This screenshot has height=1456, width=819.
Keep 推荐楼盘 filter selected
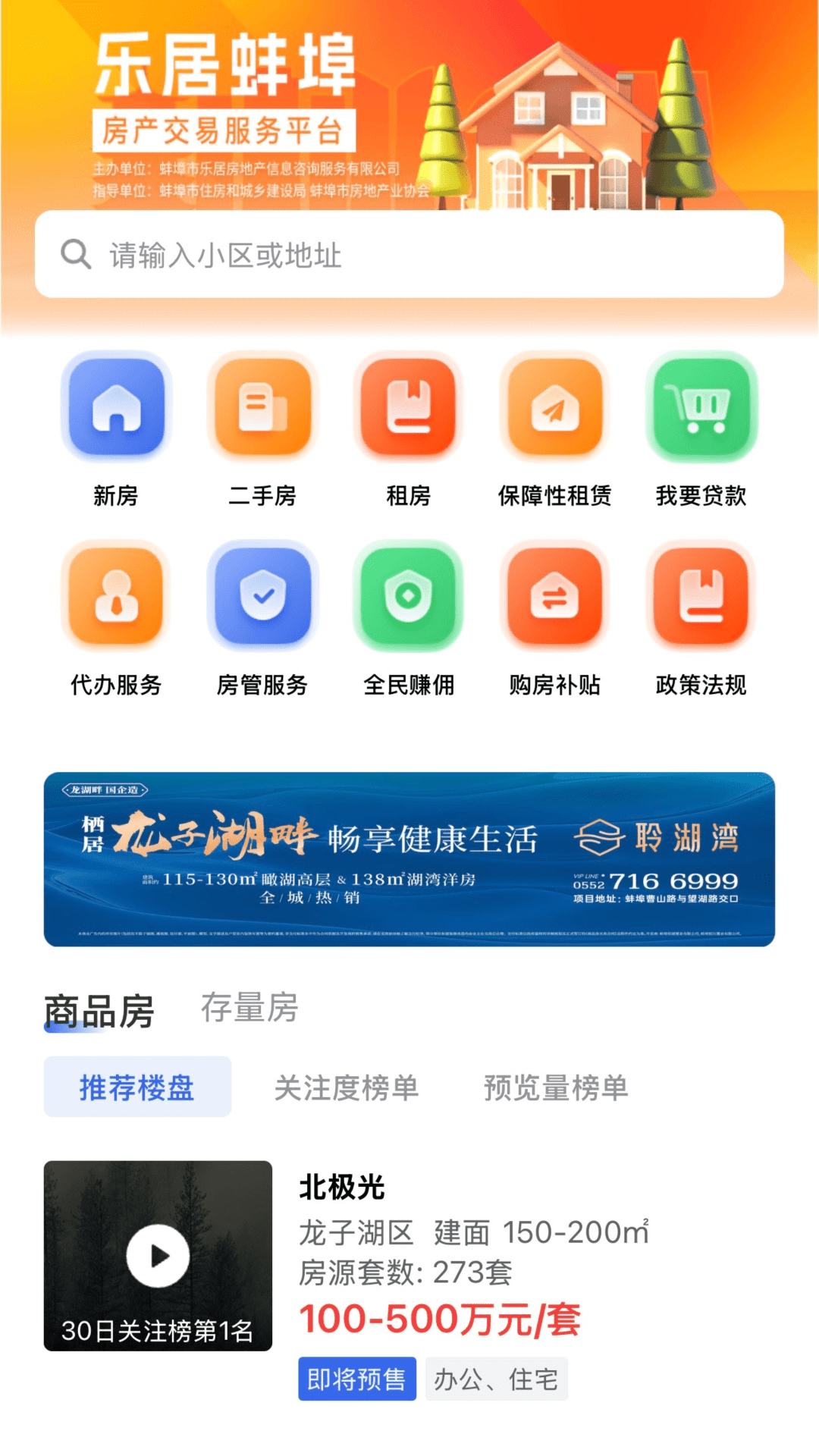[x=136, y=1086]
